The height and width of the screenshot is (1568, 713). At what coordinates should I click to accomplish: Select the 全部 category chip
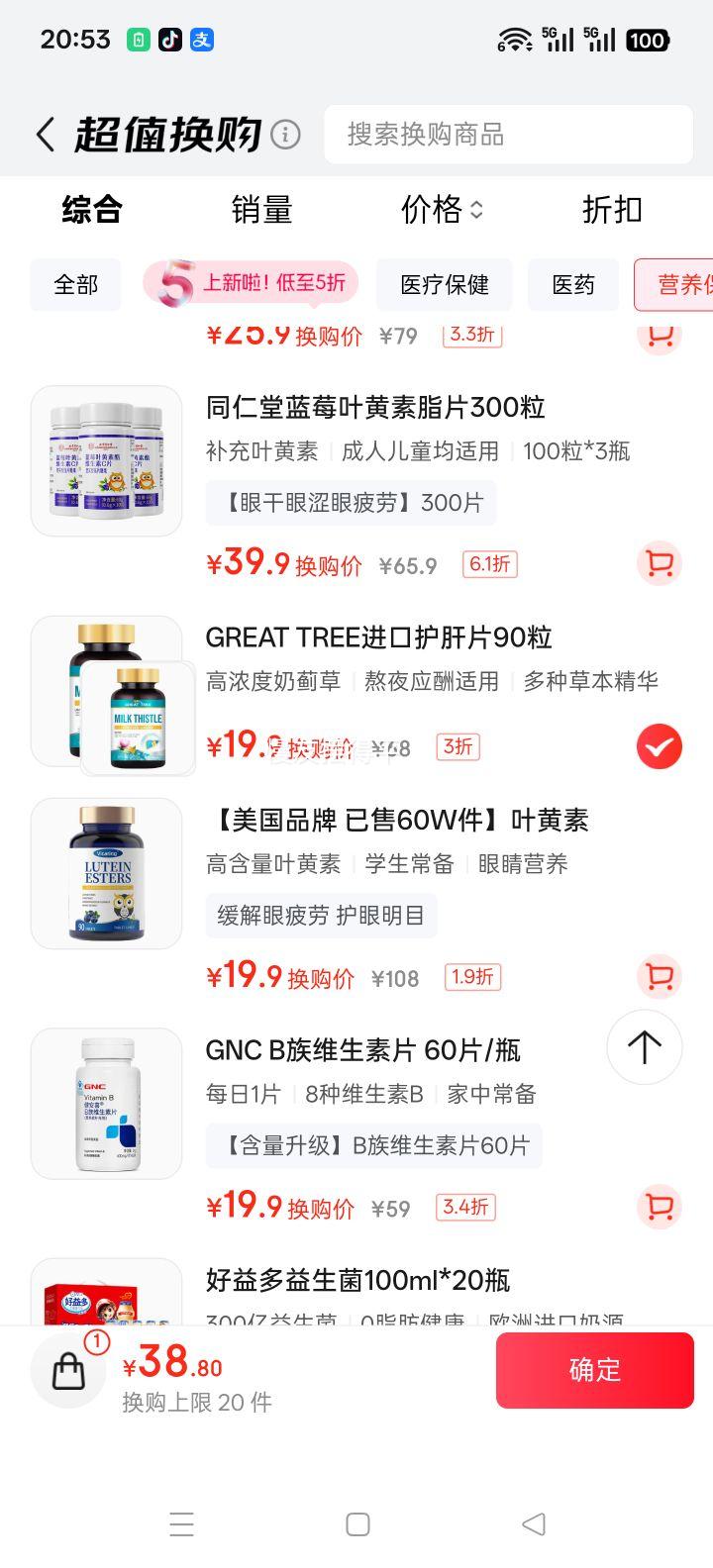tap(75, 285)
